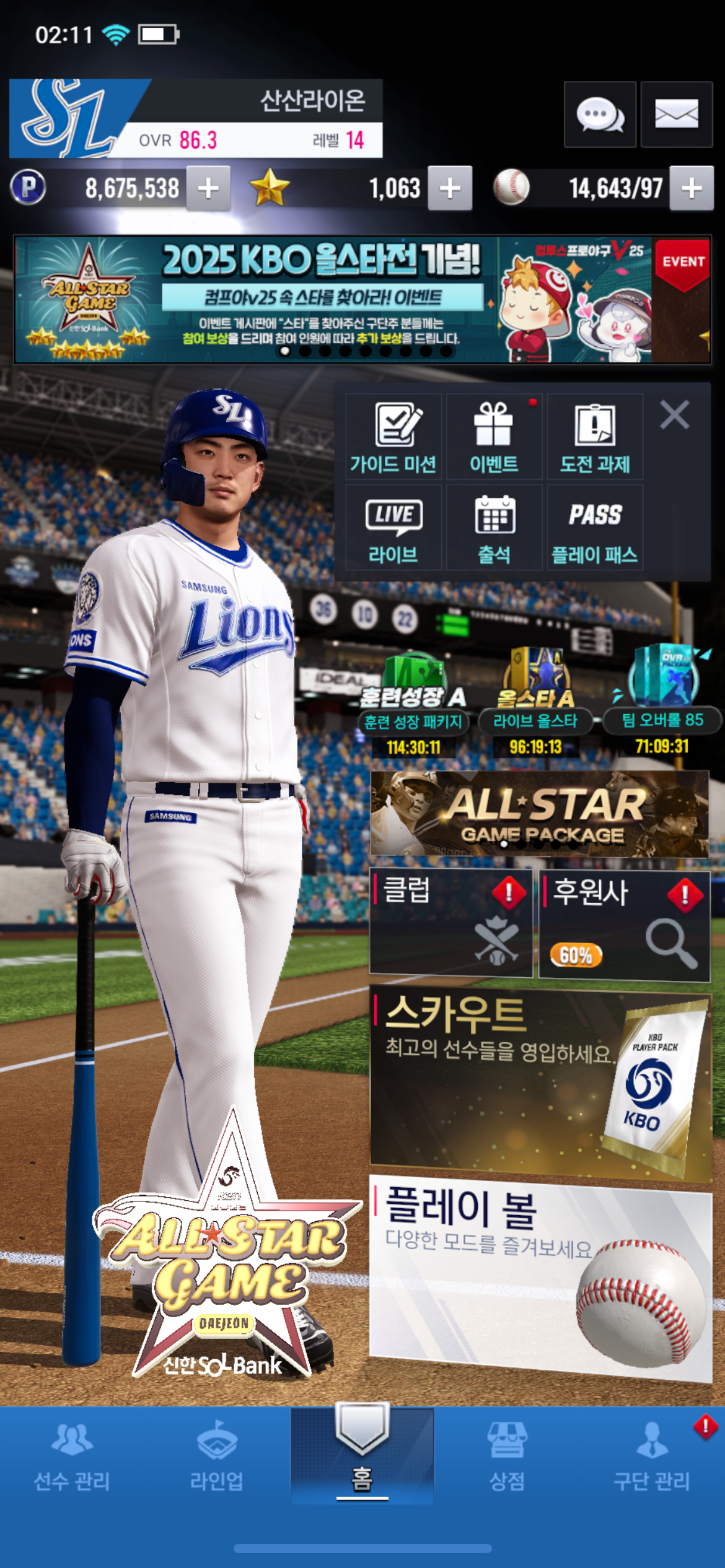
Task: Start 플레이 볼
Action: 540,1277
